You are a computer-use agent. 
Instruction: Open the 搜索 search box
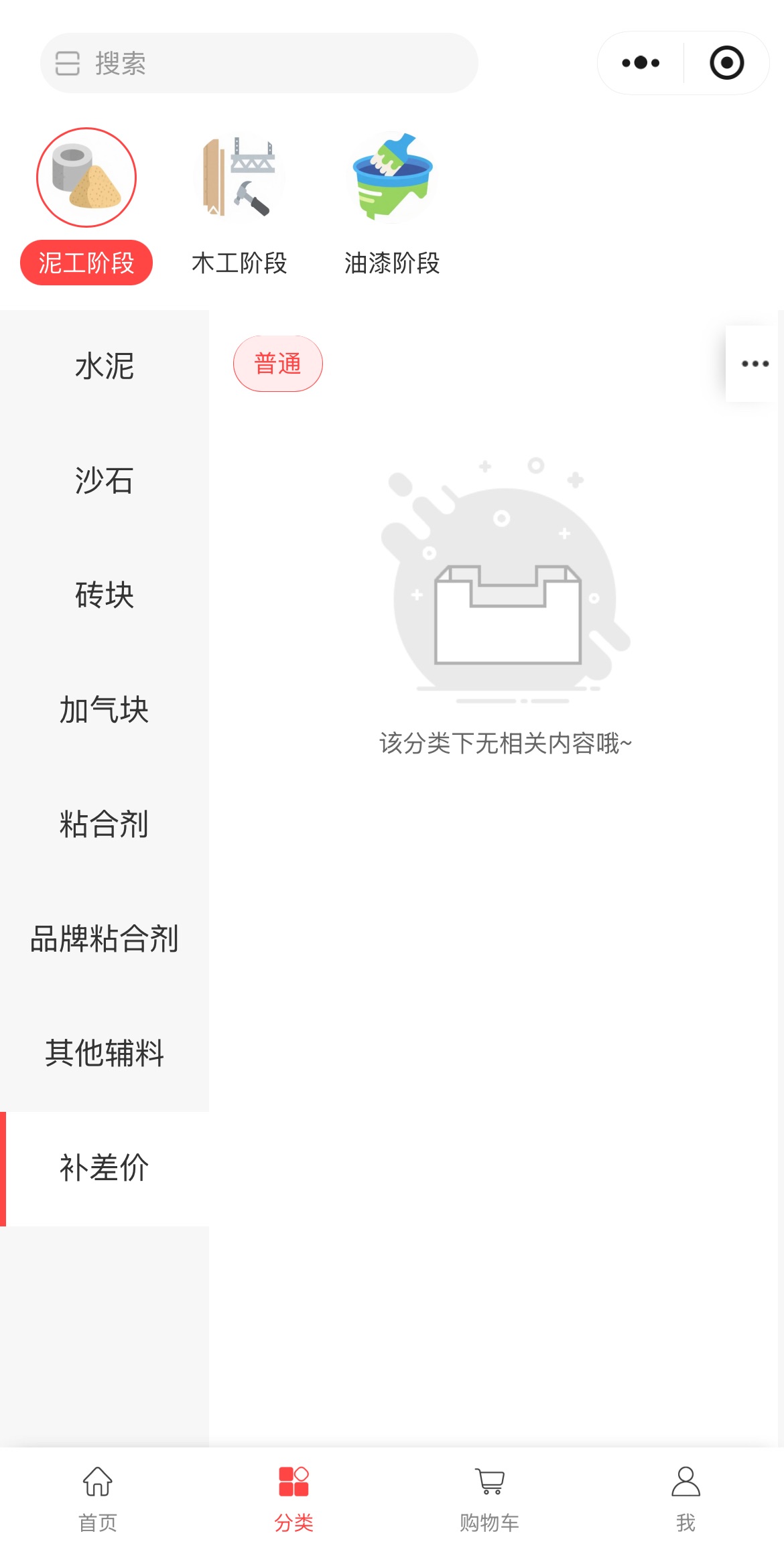point(259,63)
